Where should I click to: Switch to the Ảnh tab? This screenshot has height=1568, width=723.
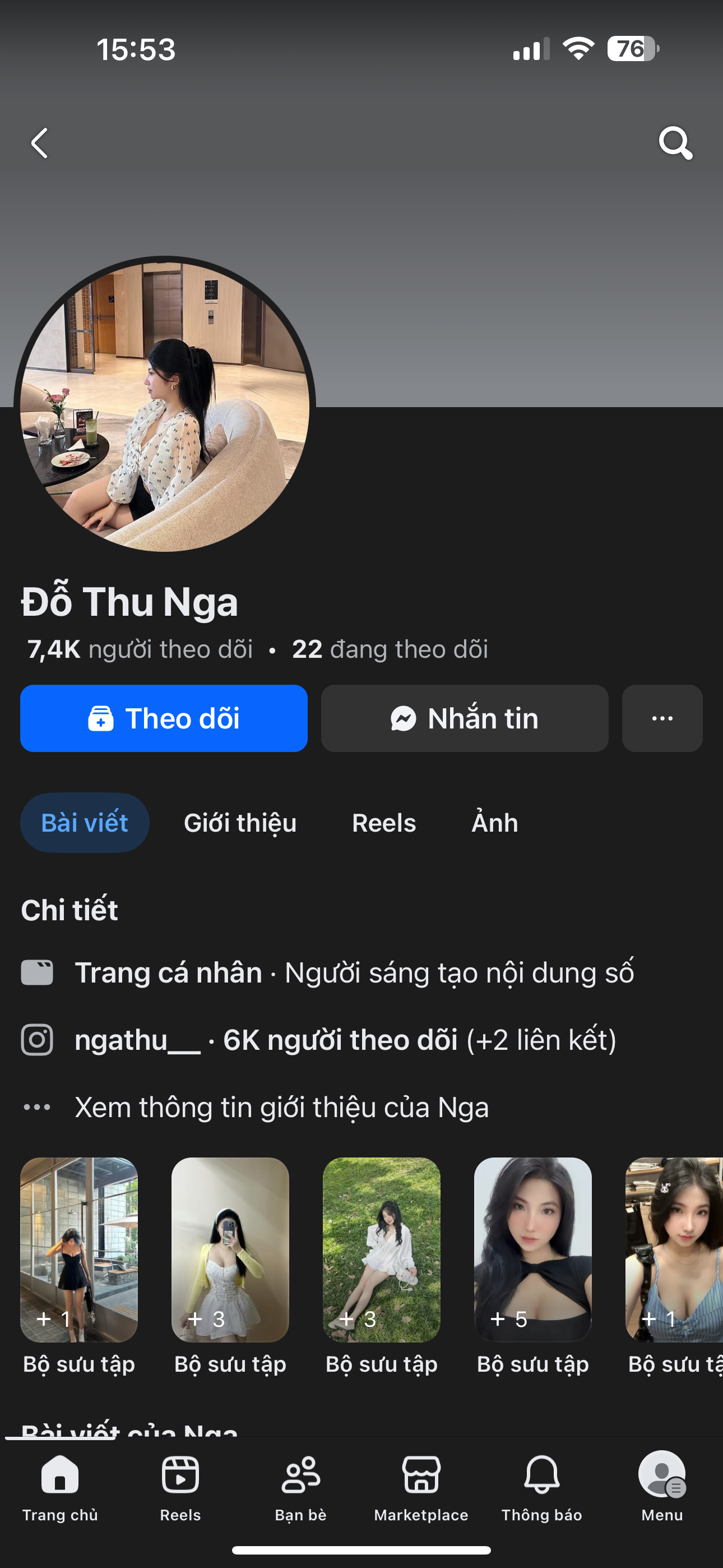pos(495,823)
